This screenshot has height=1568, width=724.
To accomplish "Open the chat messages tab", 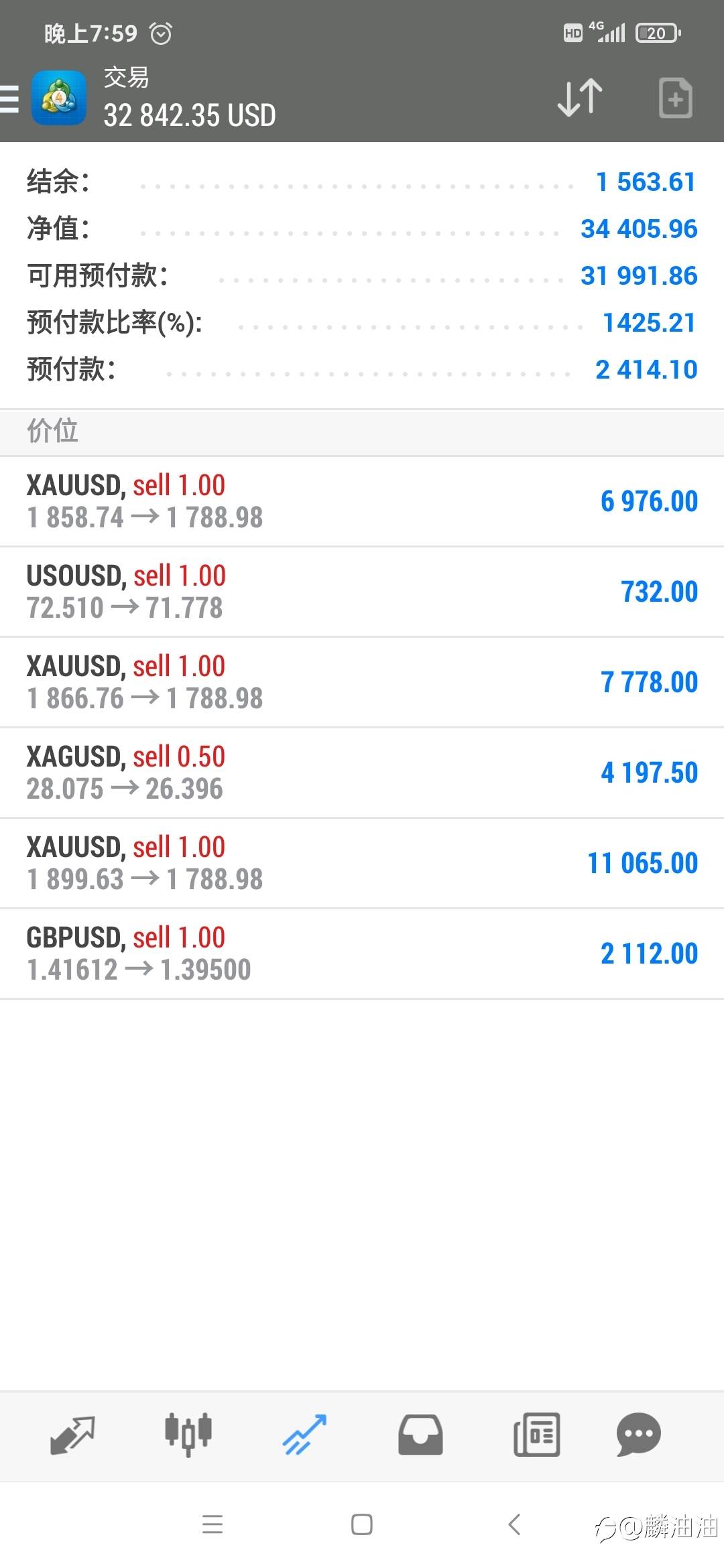I will click(638, 1435).
